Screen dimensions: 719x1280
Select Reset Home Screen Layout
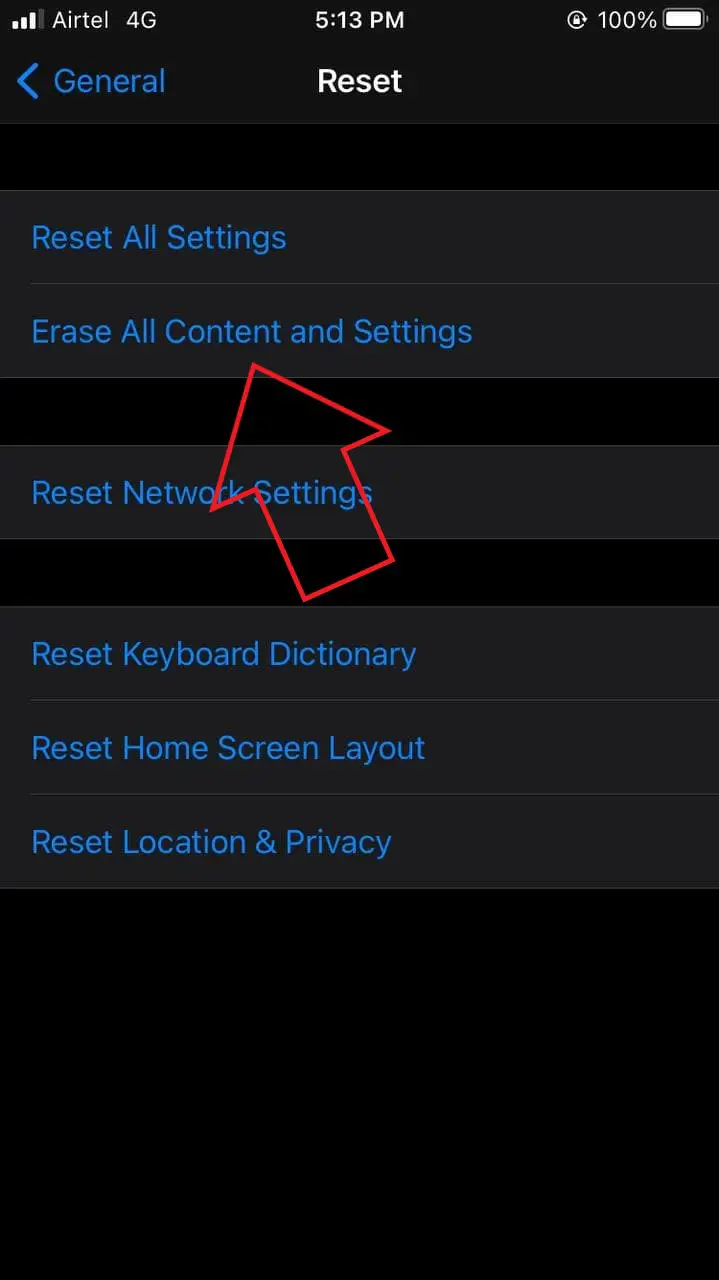coord(359,747)
